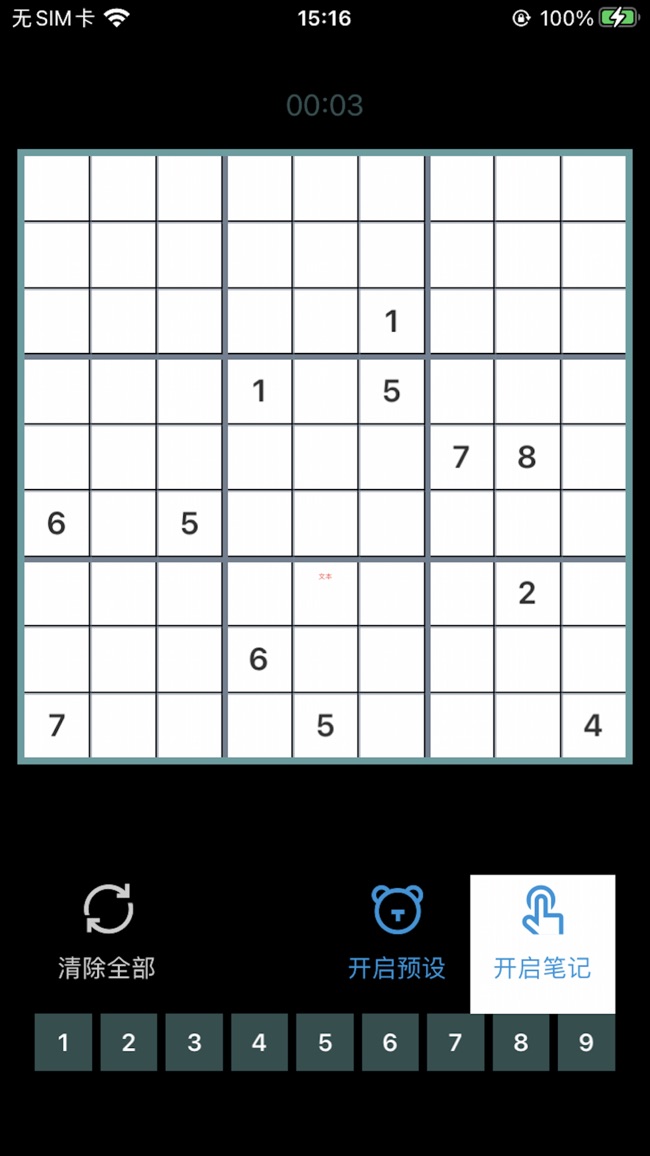The height and width of the screenshot is (1156, 650).
Task: Choose keypad number 7
Action: (455, 1042)
